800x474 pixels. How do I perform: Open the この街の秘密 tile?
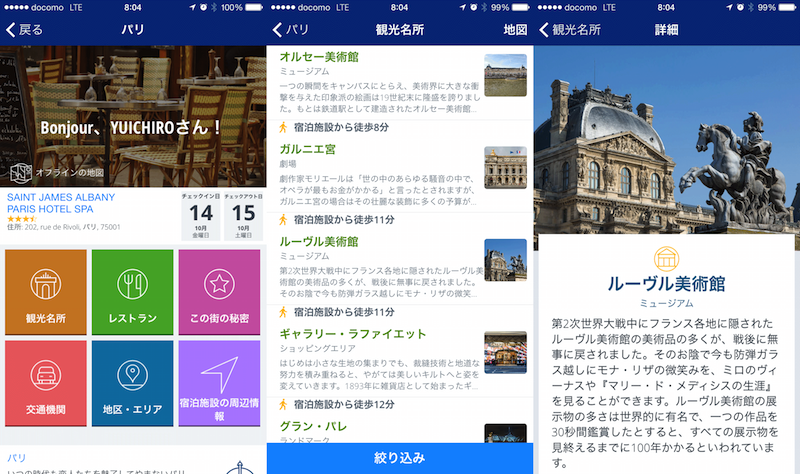219,291
